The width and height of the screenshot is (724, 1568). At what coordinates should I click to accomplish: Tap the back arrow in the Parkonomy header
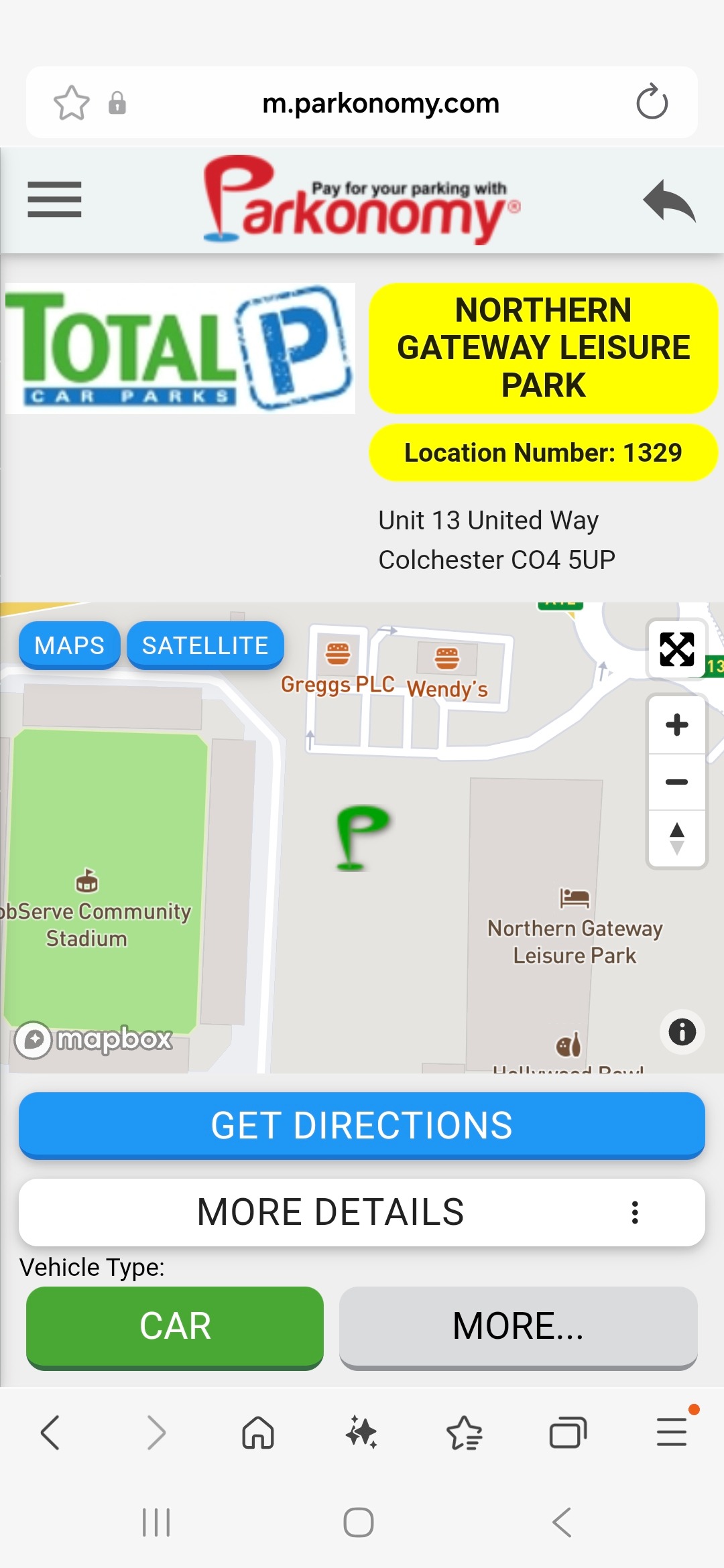click(669, 200)
